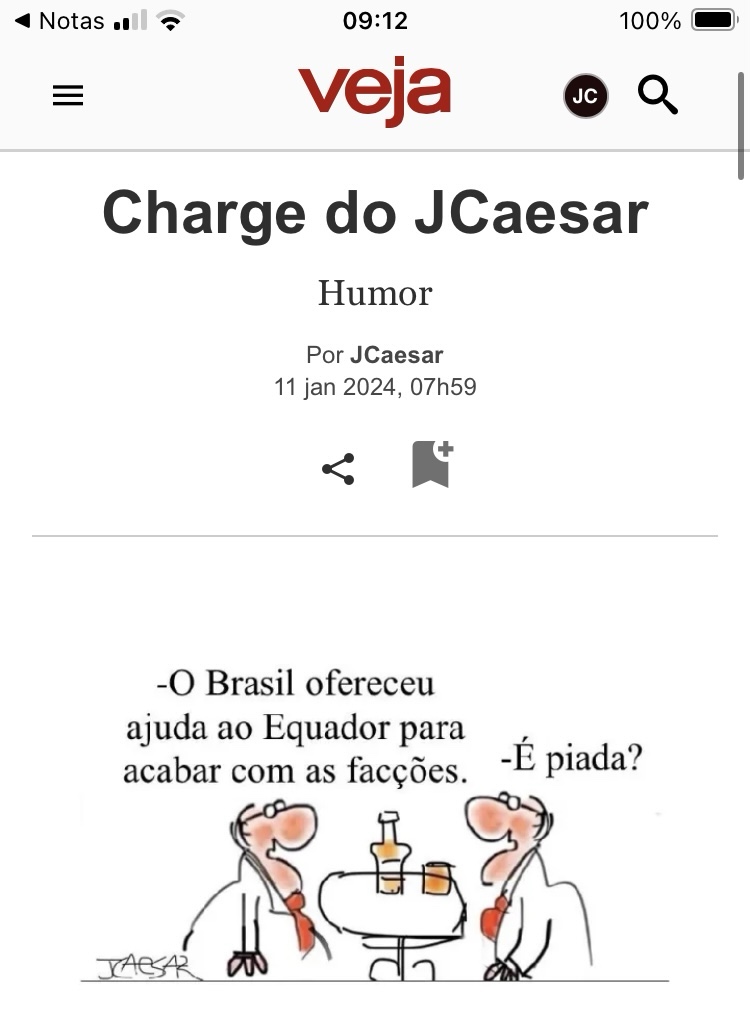Viewport: 750px width, 1014px height.
Task: Open the author page for JCaesar
Action: click(x=396, y=355)
